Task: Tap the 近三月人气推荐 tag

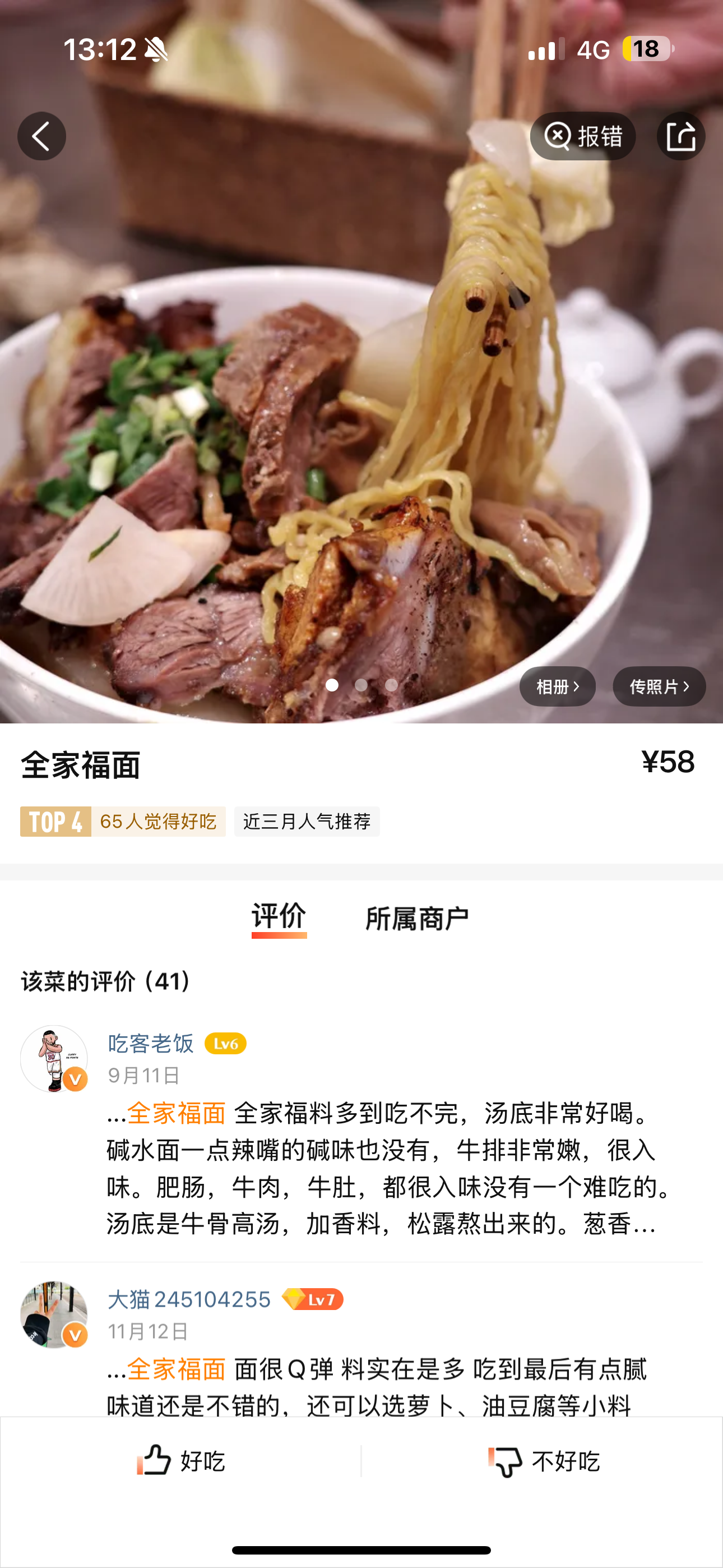Action: pos(307,822)
